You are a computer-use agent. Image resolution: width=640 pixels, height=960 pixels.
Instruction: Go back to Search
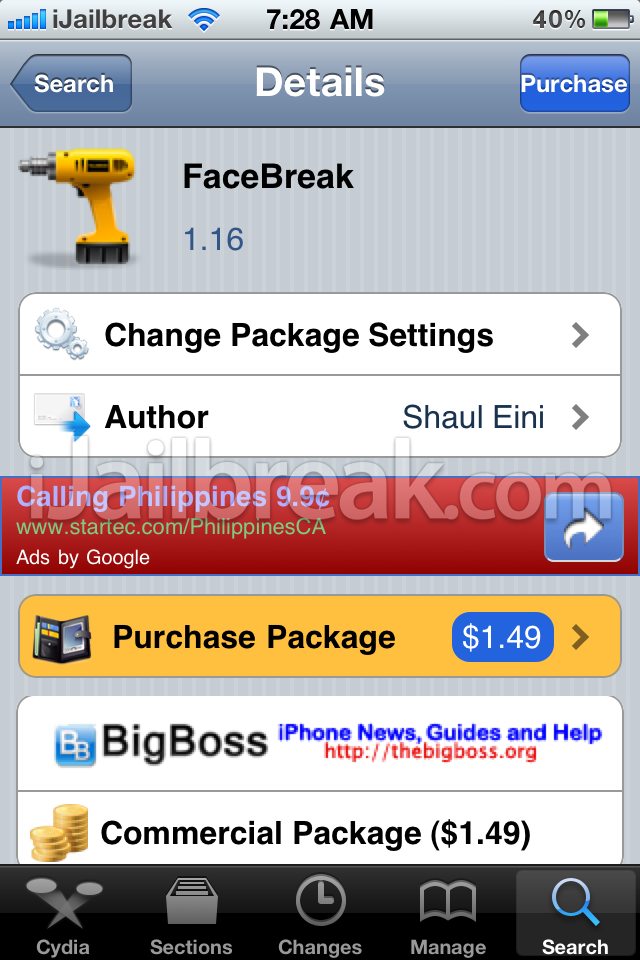[x=70, y=84]
